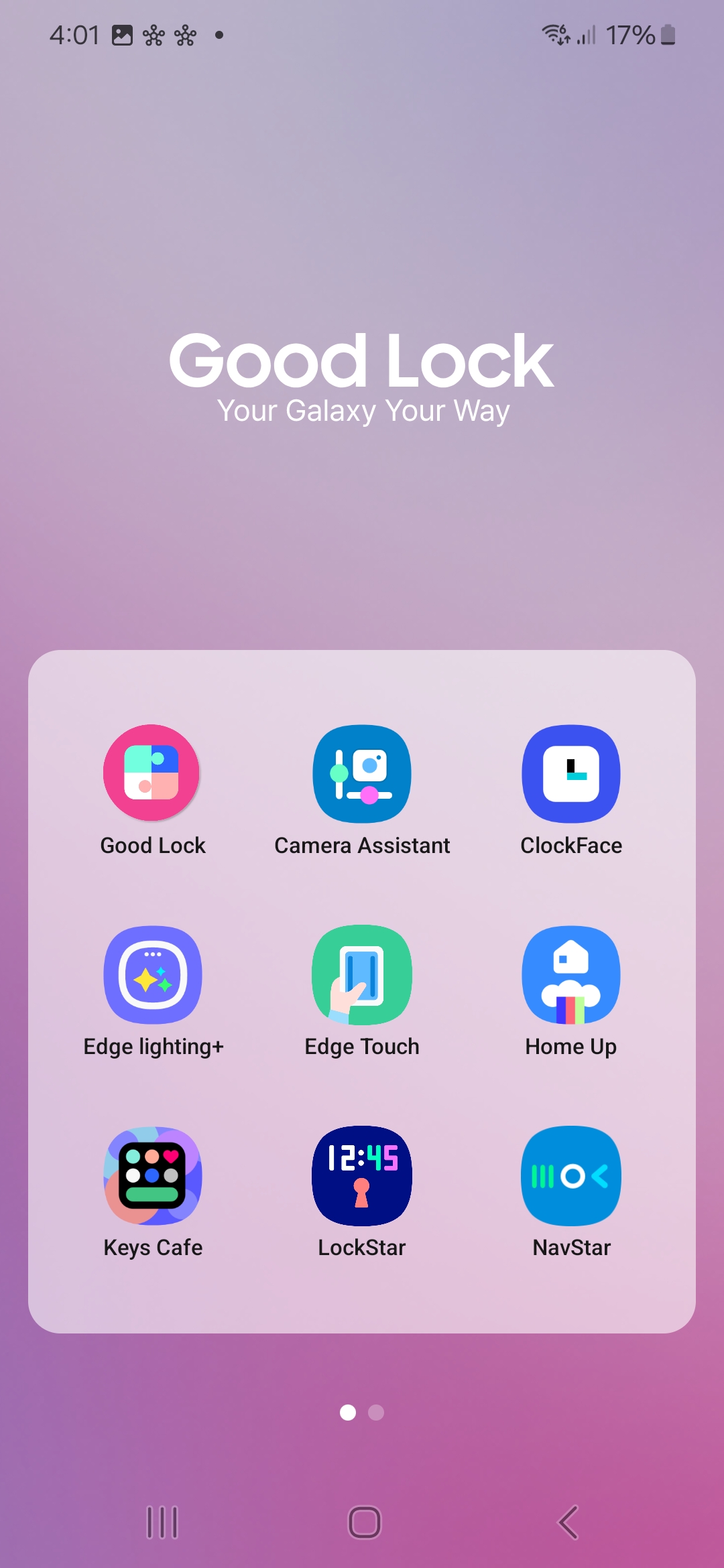Screen dimensions: 724x1568
Task: Go to the home screen
Action: 365,1522
